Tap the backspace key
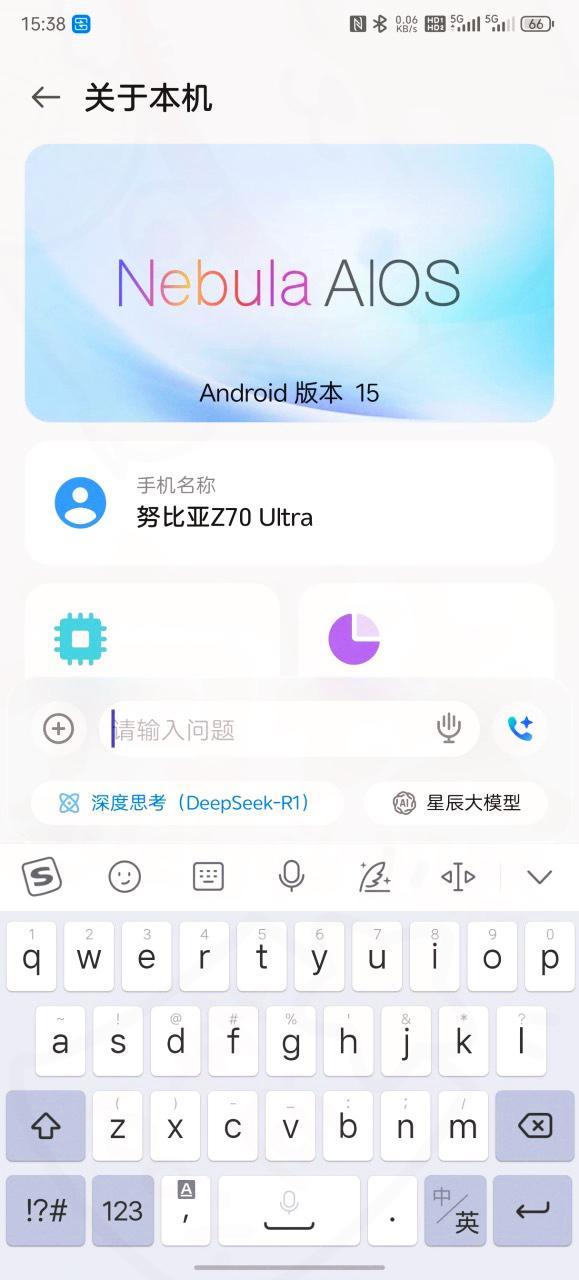Viewport: 579px width, 1280px height. tap(535, 1126)
